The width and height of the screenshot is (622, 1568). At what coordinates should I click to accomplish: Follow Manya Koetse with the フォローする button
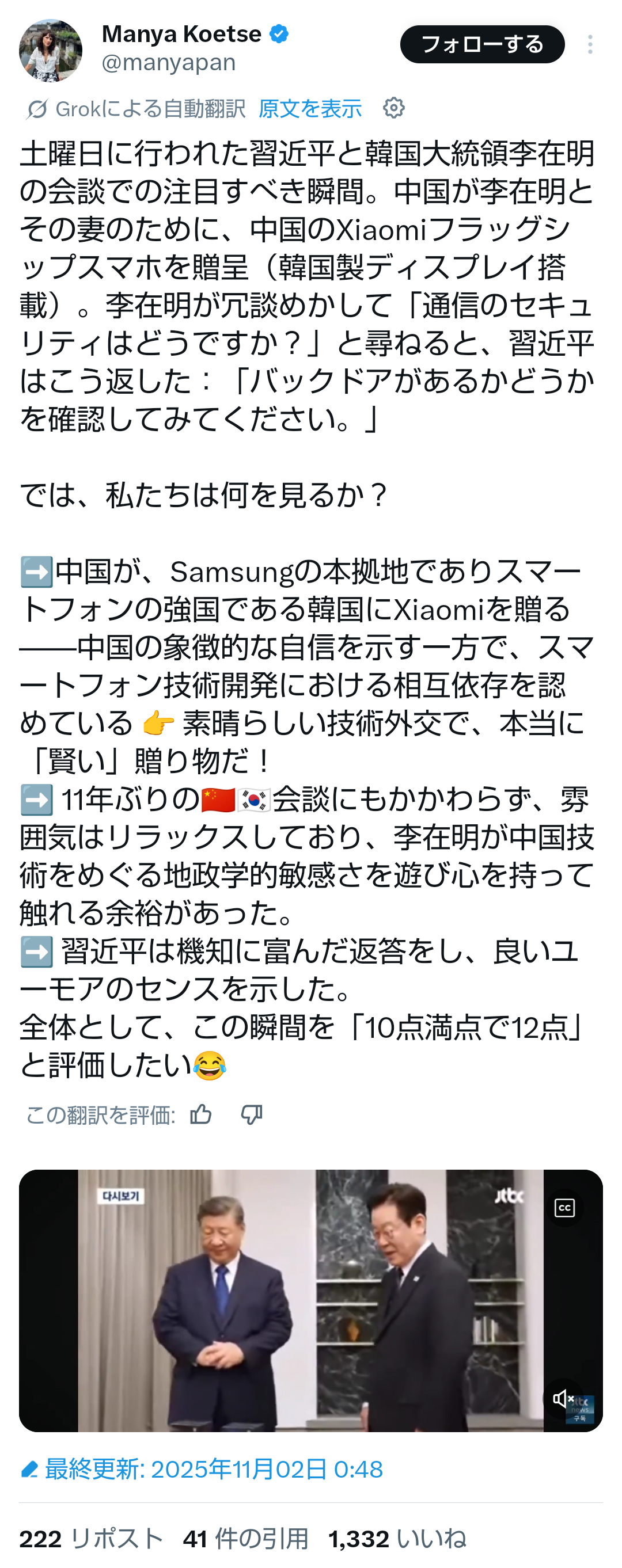[x=481, y=44]
